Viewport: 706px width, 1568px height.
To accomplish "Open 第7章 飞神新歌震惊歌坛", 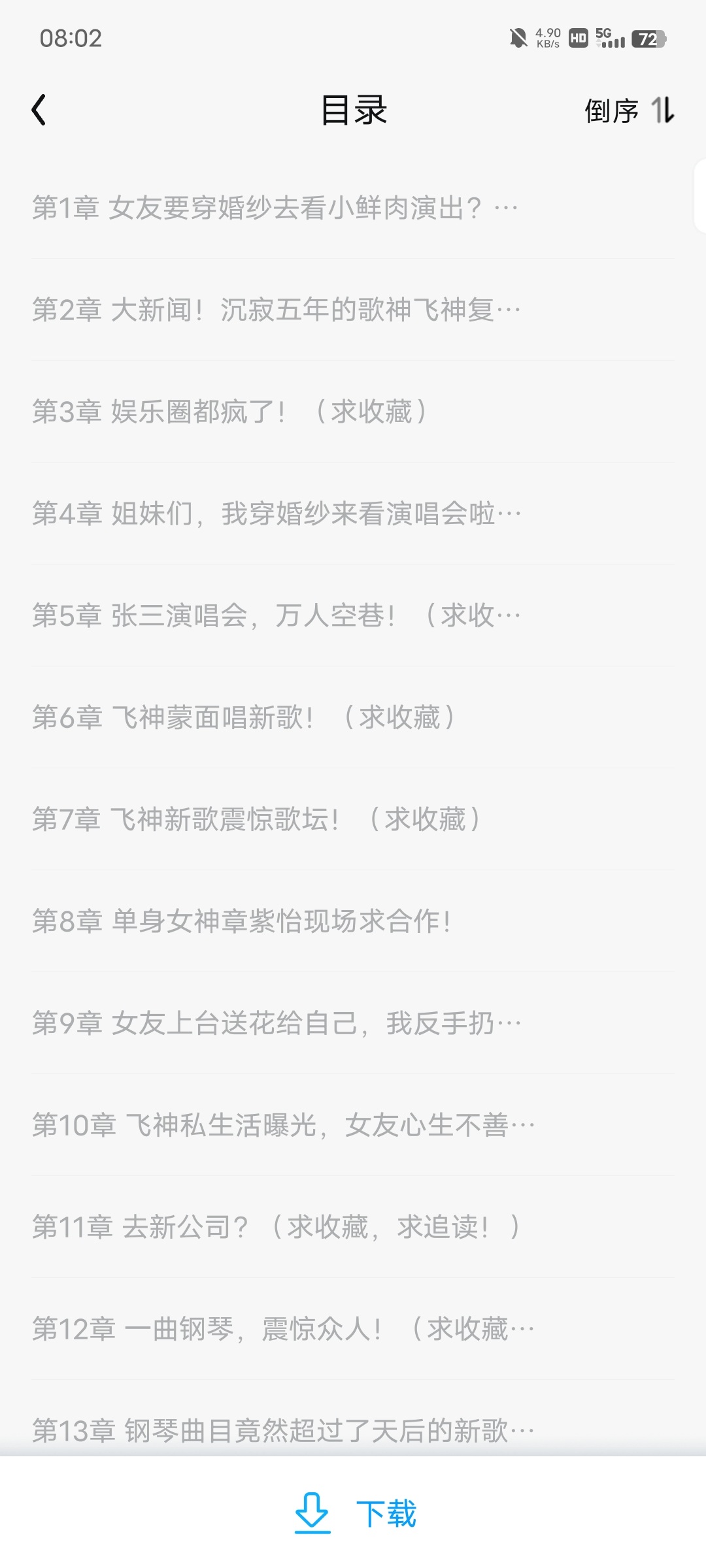I will coord(353,819).
